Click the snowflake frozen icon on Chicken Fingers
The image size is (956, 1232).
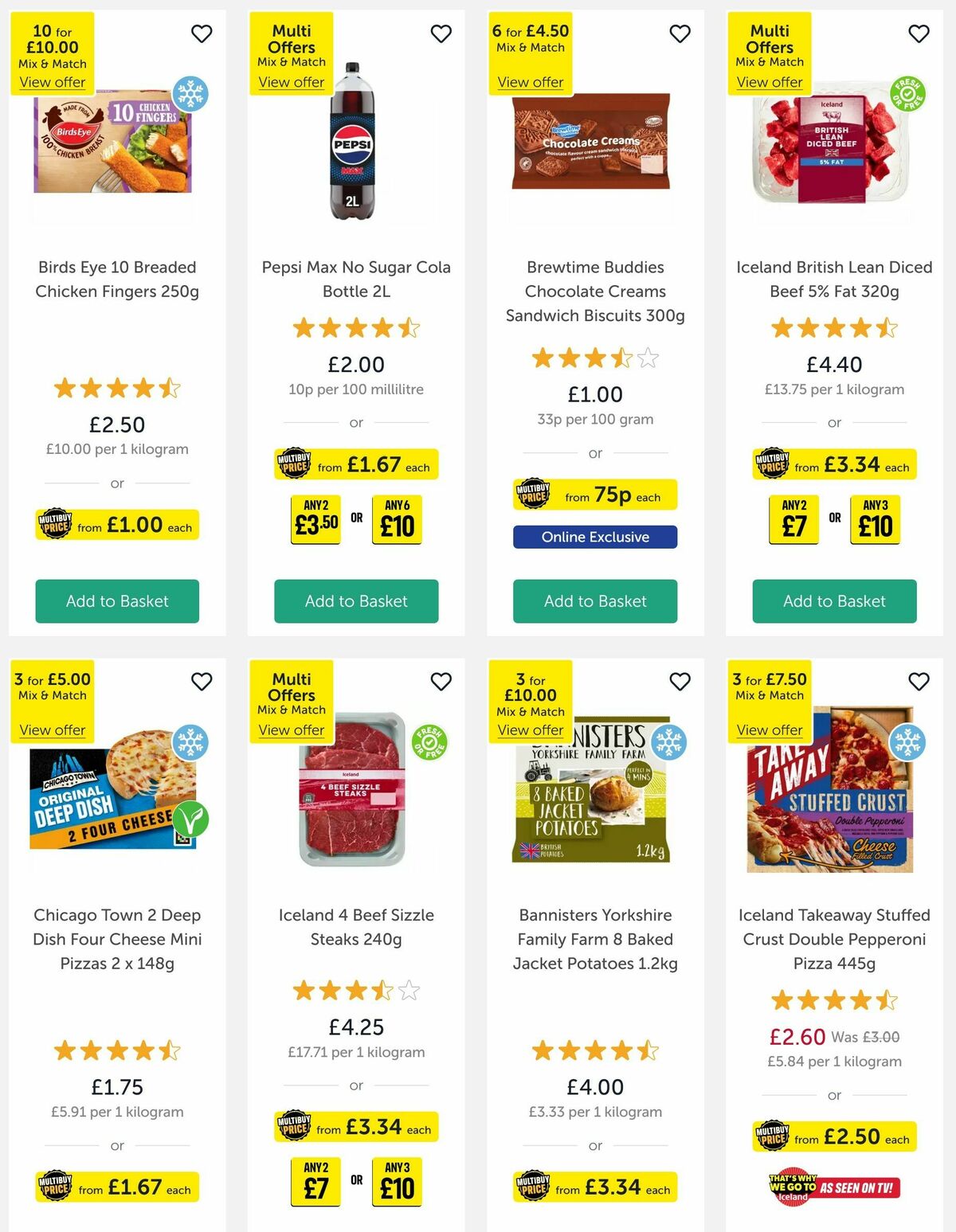190,94
